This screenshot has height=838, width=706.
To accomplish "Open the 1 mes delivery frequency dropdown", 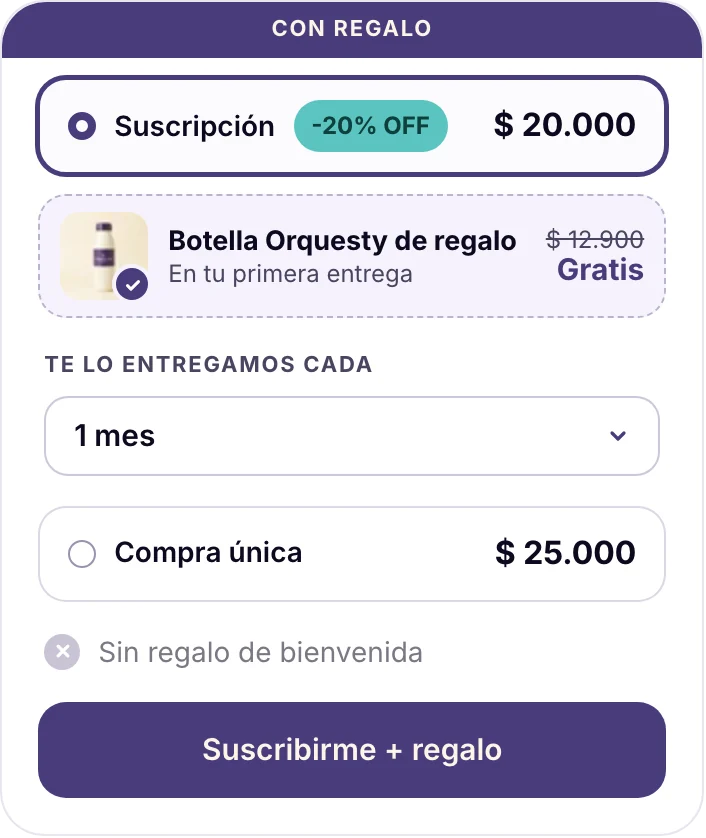I will pos(352,436).
